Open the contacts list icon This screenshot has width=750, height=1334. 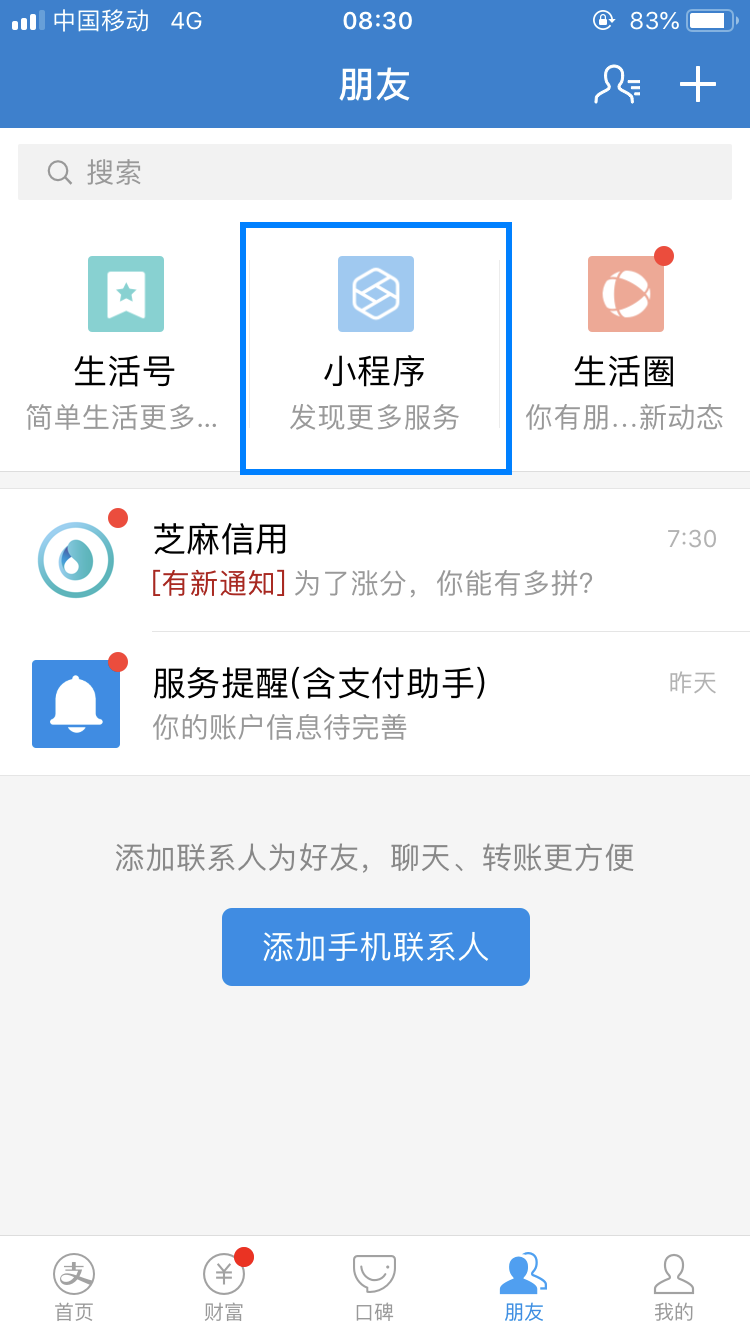pos(617,85)
